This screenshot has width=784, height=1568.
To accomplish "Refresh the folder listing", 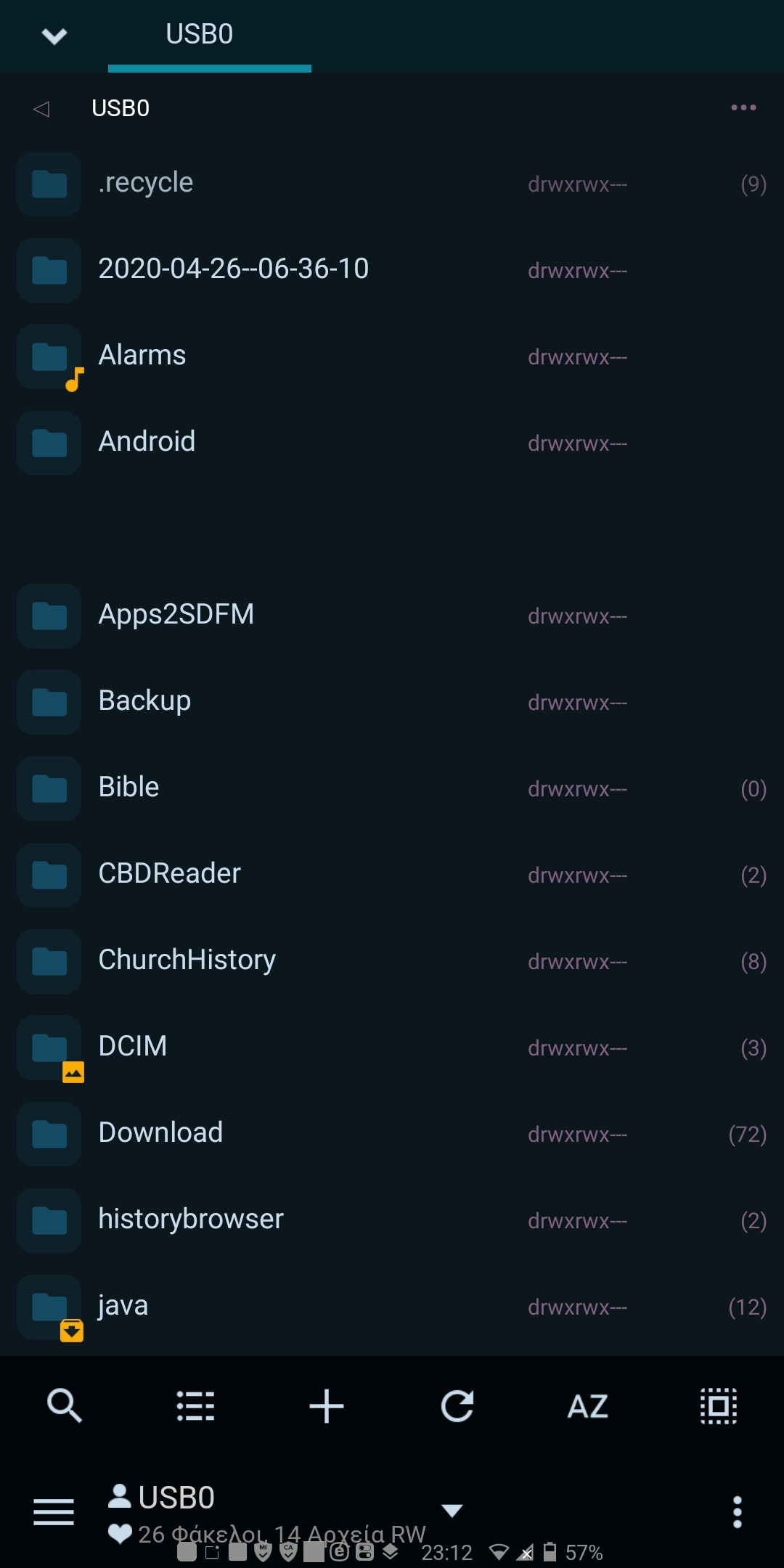I will click(457, 1406).
